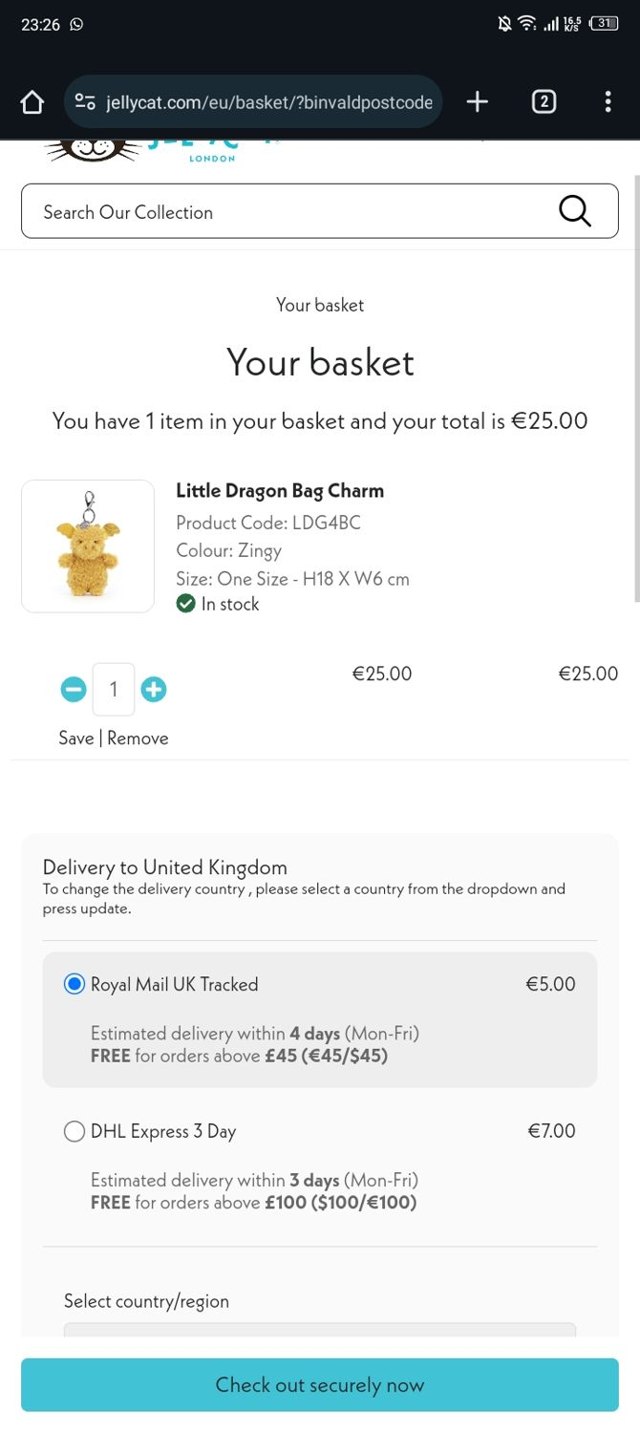The width and height of the screenshot is (640, 1433).
Task: Open the browser overflow menu
Action: tap(607, 101)
